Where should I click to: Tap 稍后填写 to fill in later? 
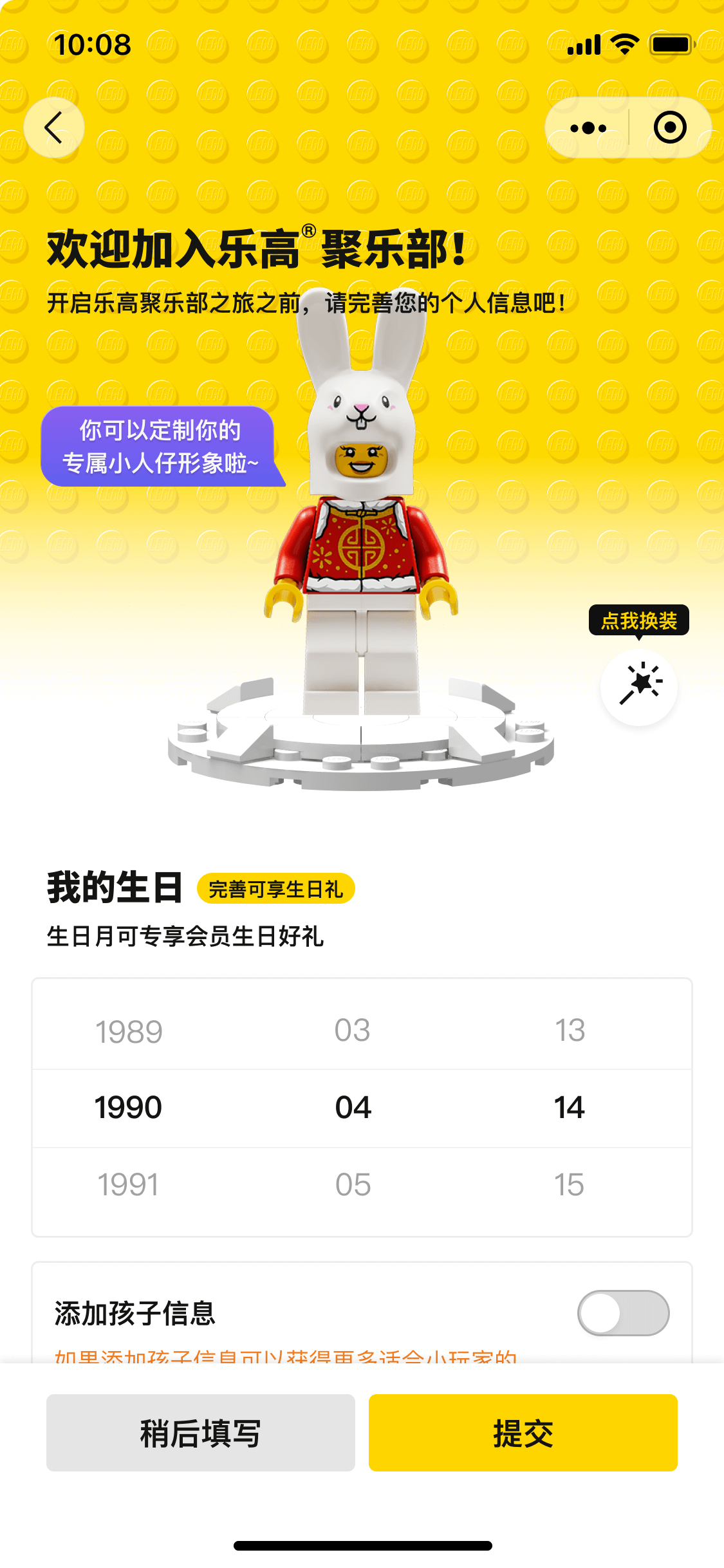click(201, 1433)
